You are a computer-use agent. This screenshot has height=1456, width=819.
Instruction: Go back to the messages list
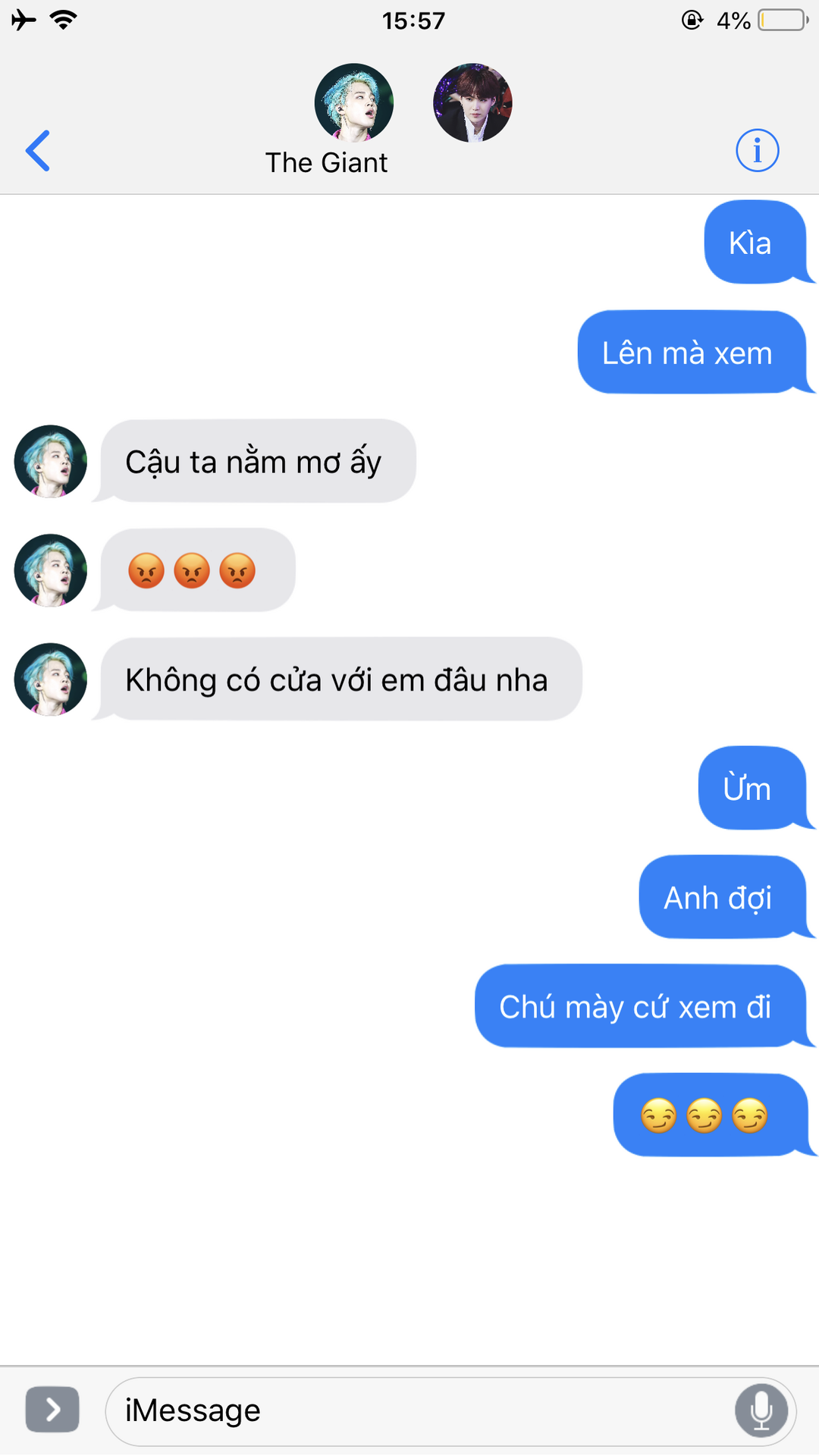point(38,150)
